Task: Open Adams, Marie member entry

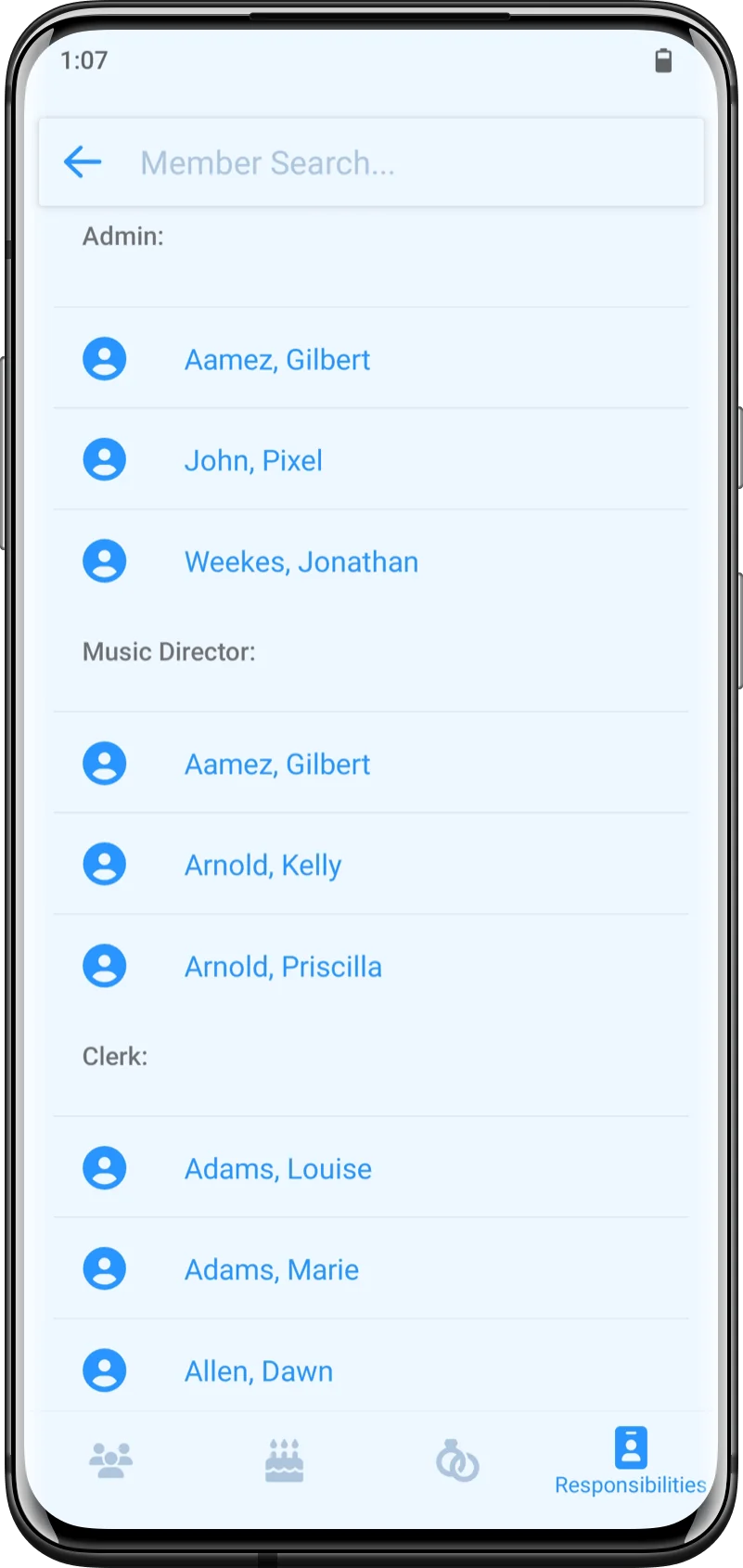Action: tap(271, 1269)
